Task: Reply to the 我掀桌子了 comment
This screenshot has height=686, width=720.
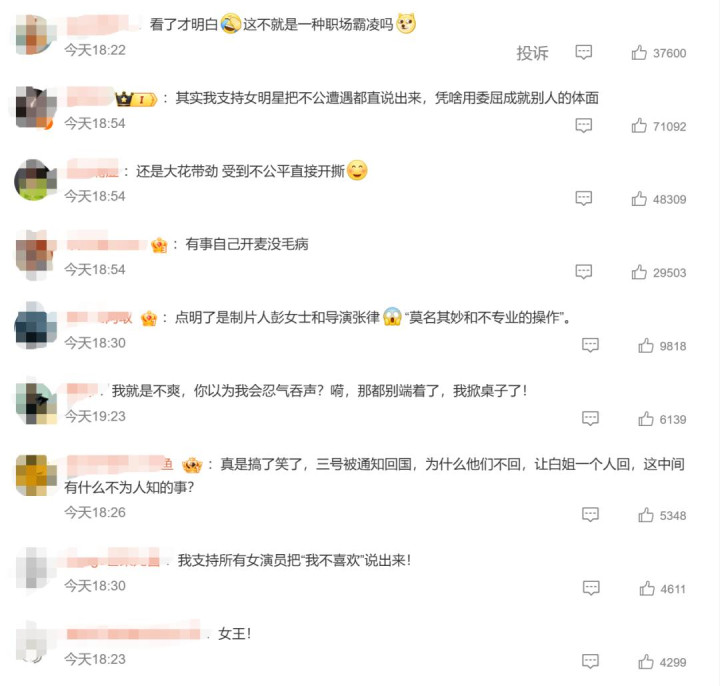Action: (590, 418)
